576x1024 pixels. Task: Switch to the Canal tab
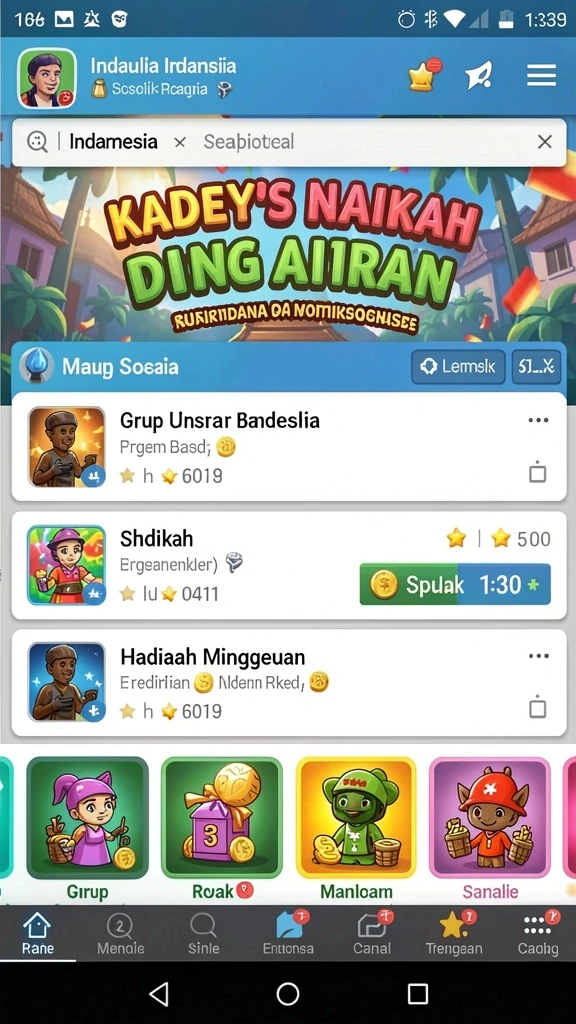(x=371, y=933)
